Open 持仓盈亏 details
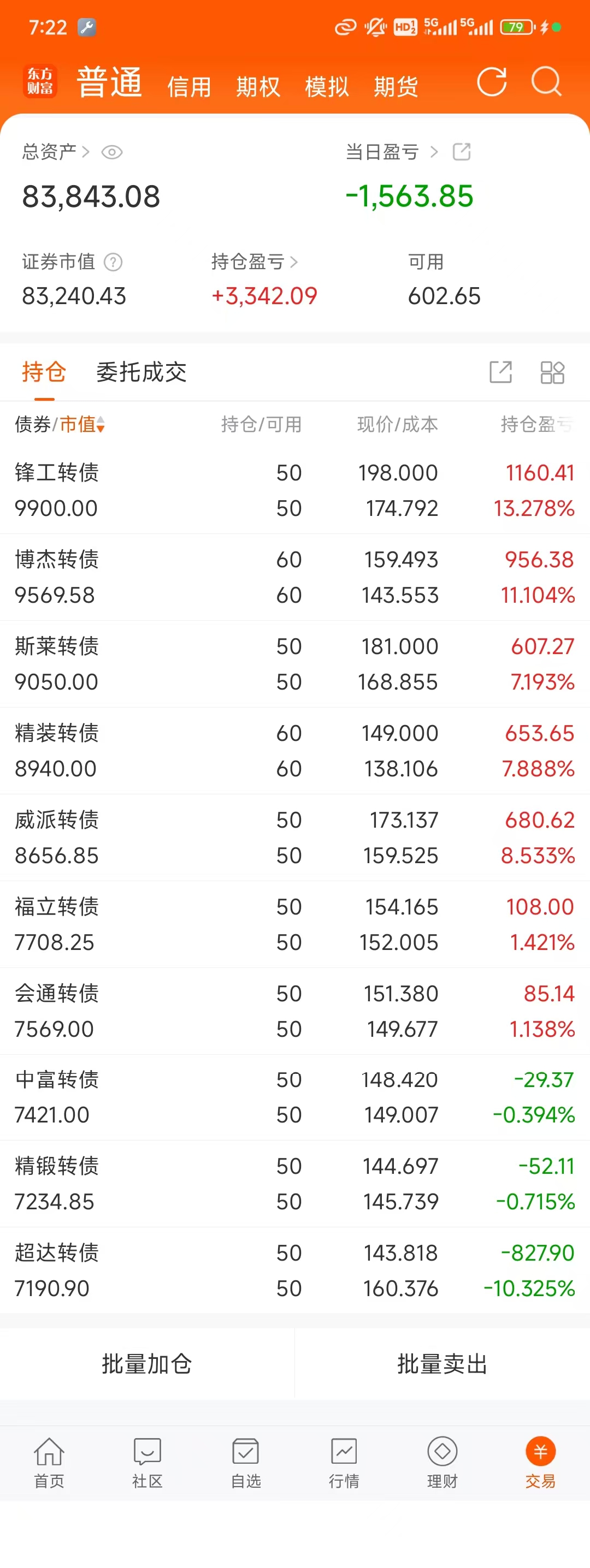590x1568 pixels. (254, 263)
